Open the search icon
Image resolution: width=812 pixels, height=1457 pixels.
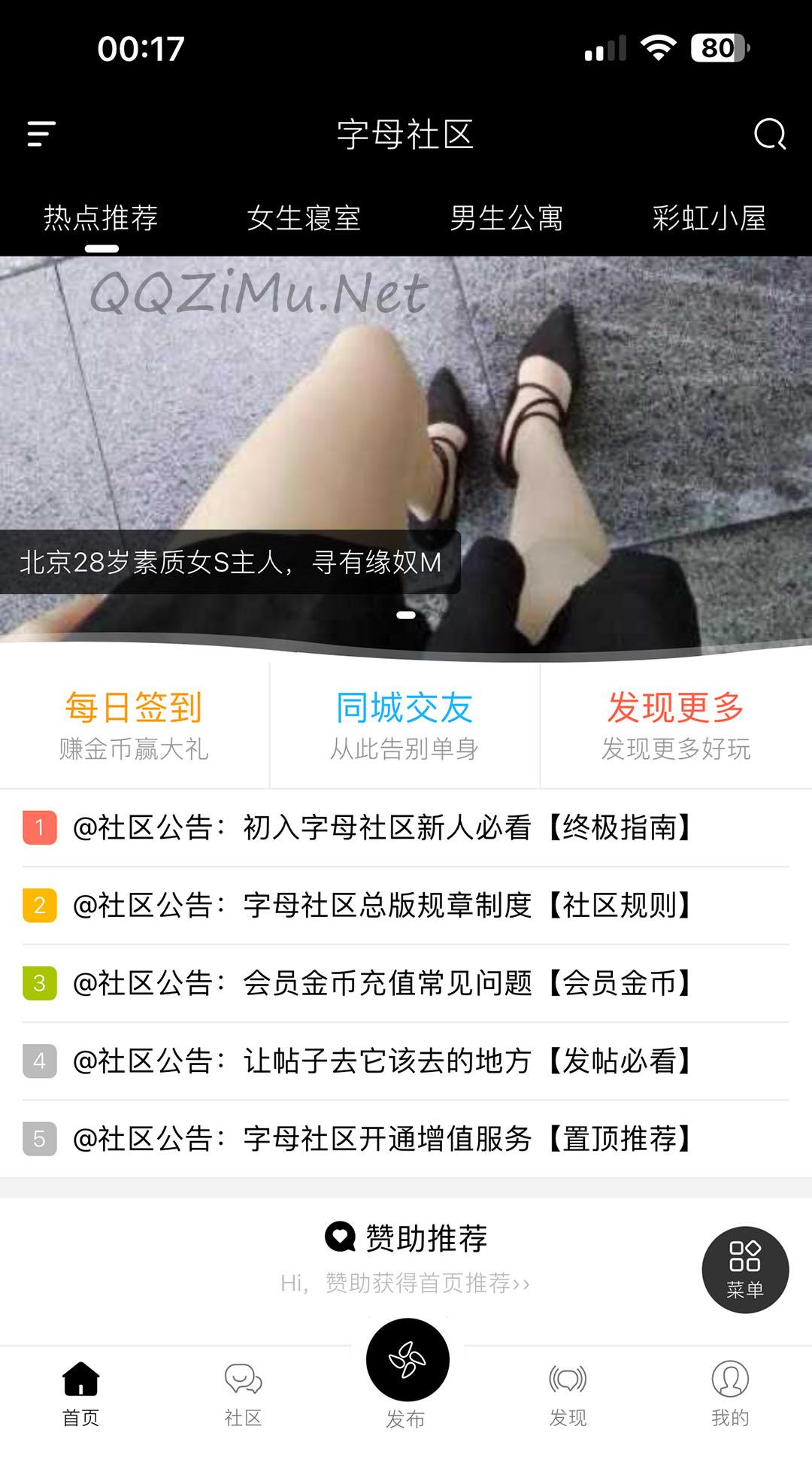click(x=768, y=135)
